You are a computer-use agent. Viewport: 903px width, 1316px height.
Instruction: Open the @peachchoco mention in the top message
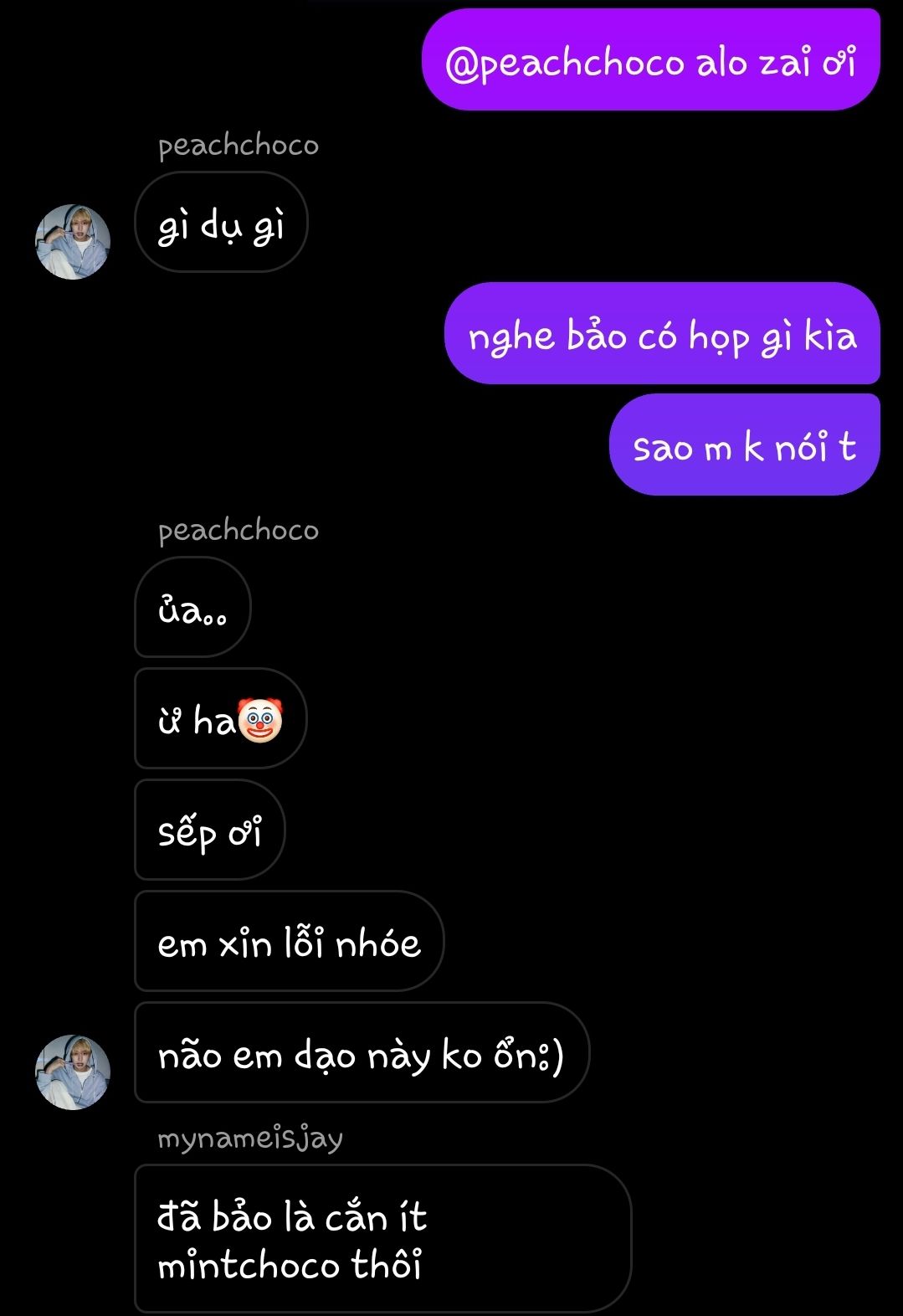click(x=564, y=63)
